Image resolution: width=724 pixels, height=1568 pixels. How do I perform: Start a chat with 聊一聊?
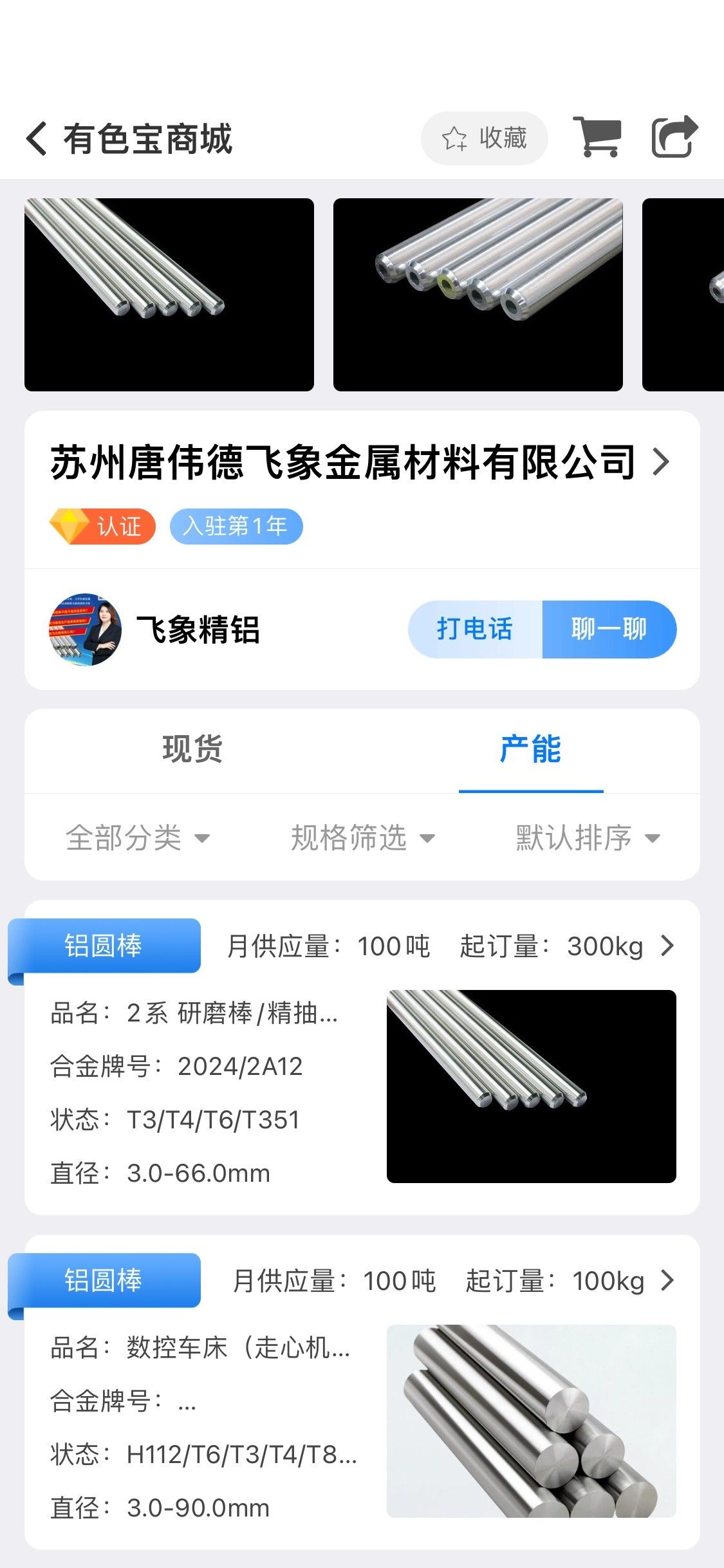point(609,630)
